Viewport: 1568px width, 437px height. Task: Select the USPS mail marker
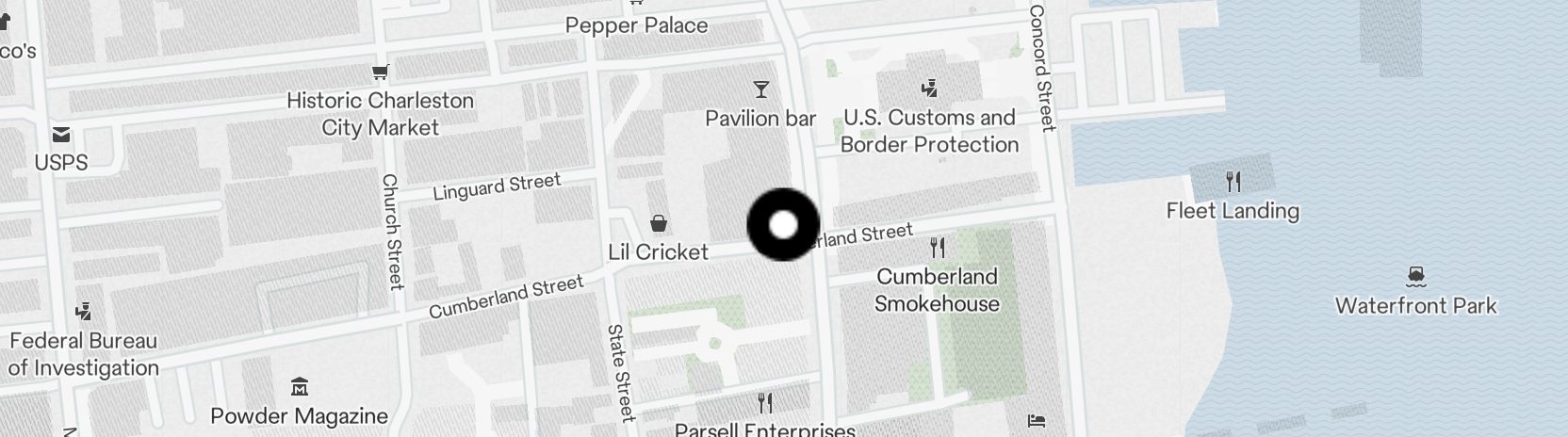pyautogui.click(x=61, y=135)
